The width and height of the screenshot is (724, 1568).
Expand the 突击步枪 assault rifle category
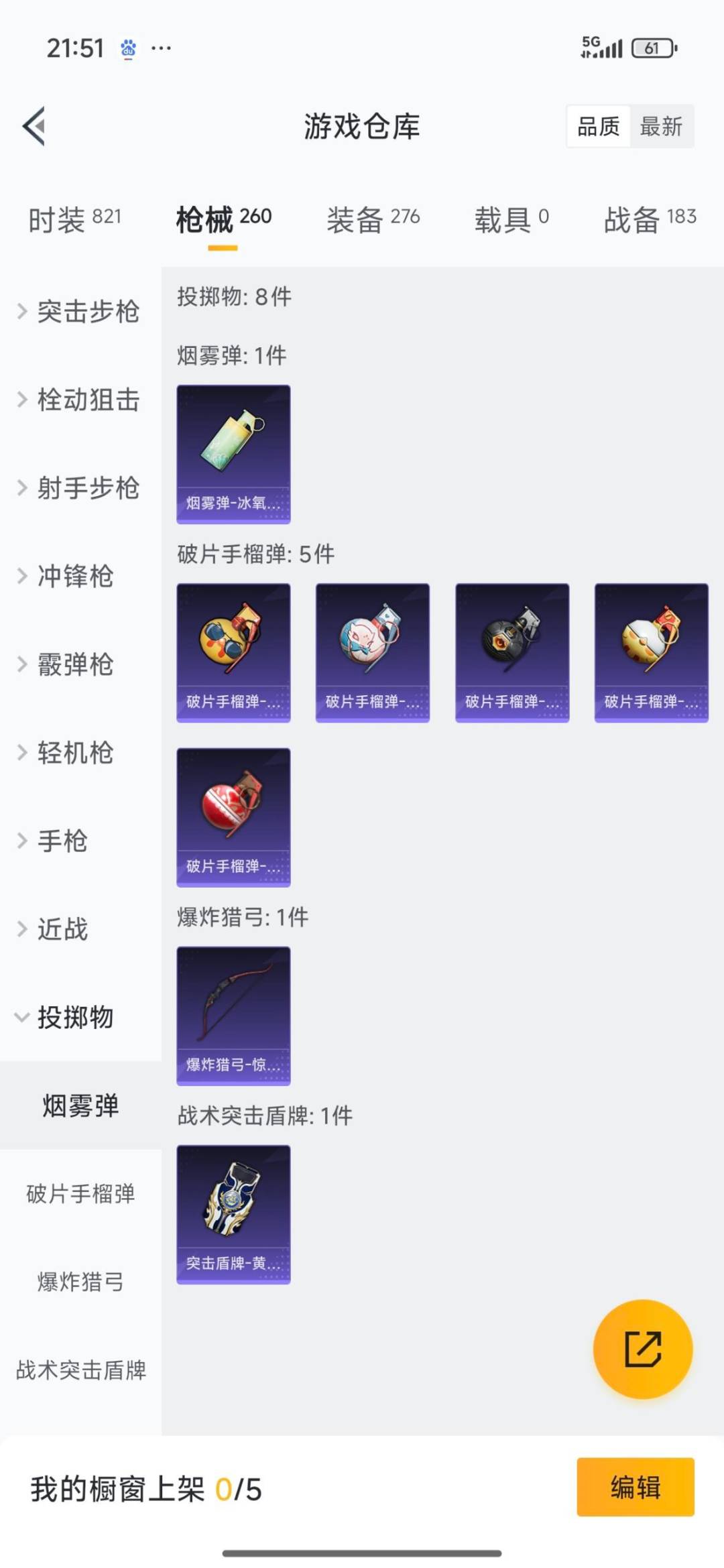tap(87, 312)
